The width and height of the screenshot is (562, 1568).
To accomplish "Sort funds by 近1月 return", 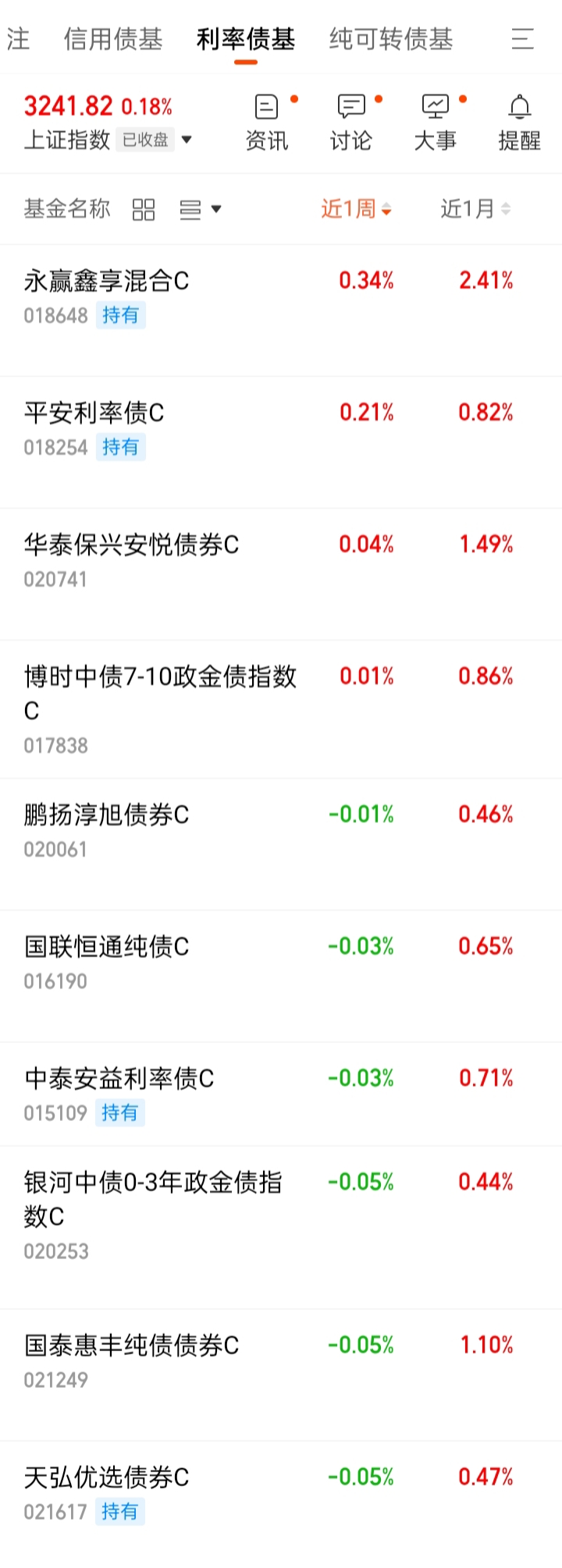I will pyautogui.click(x=475, y=209).
